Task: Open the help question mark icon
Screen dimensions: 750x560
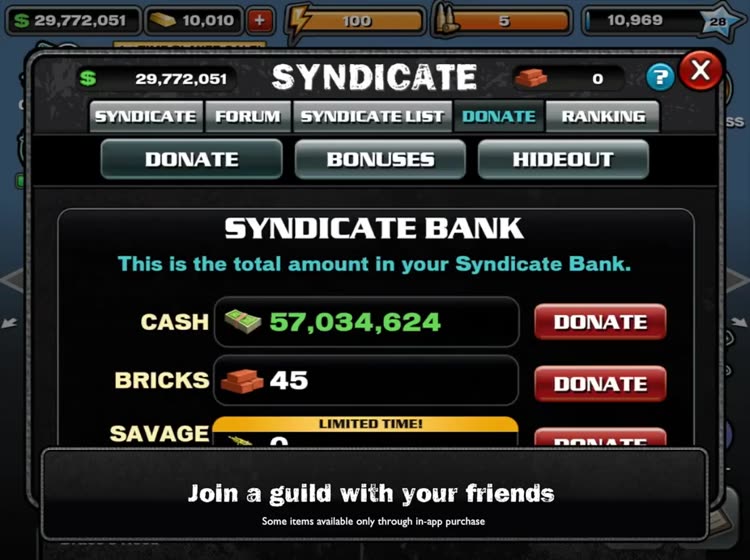Action: tap(659, 77)
